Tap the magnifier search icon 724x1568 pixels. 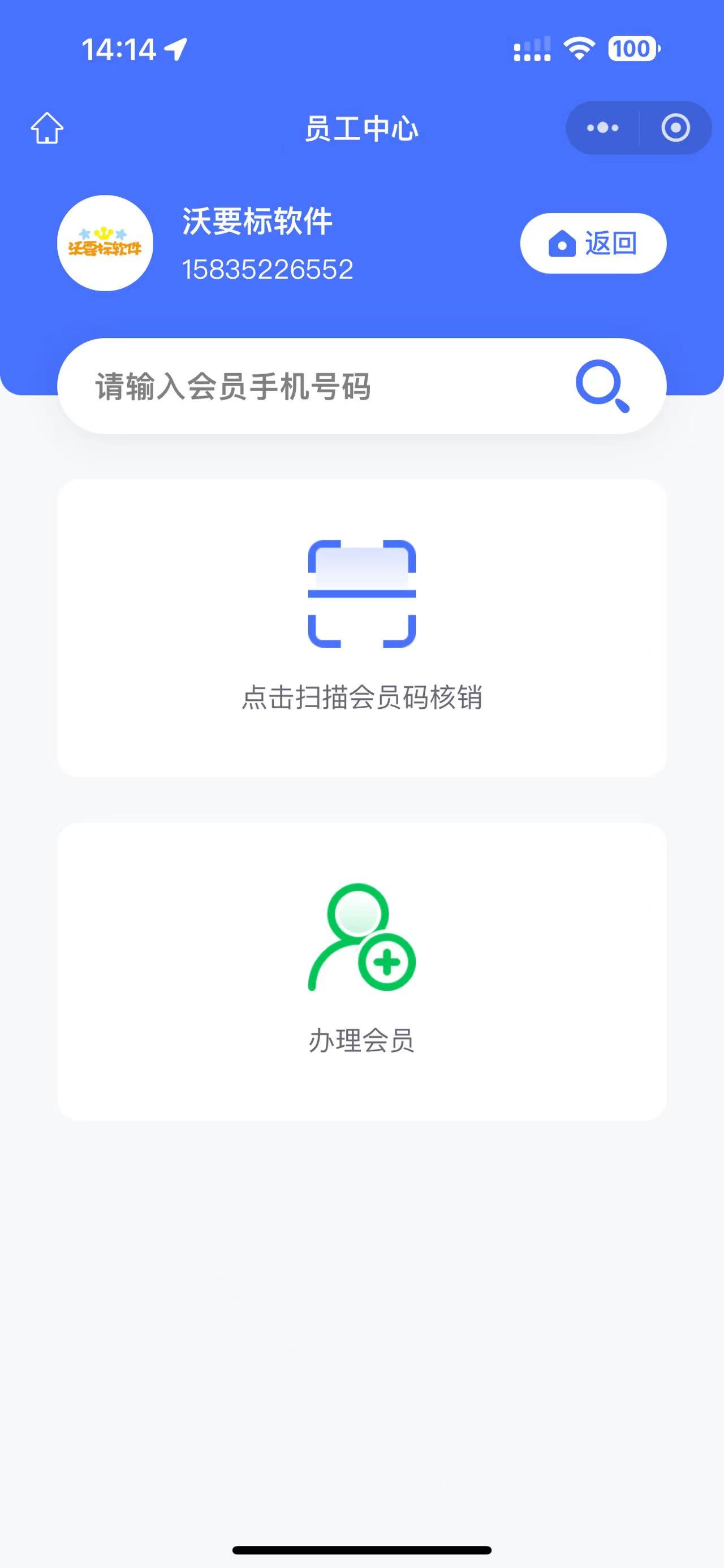(602, 386)
